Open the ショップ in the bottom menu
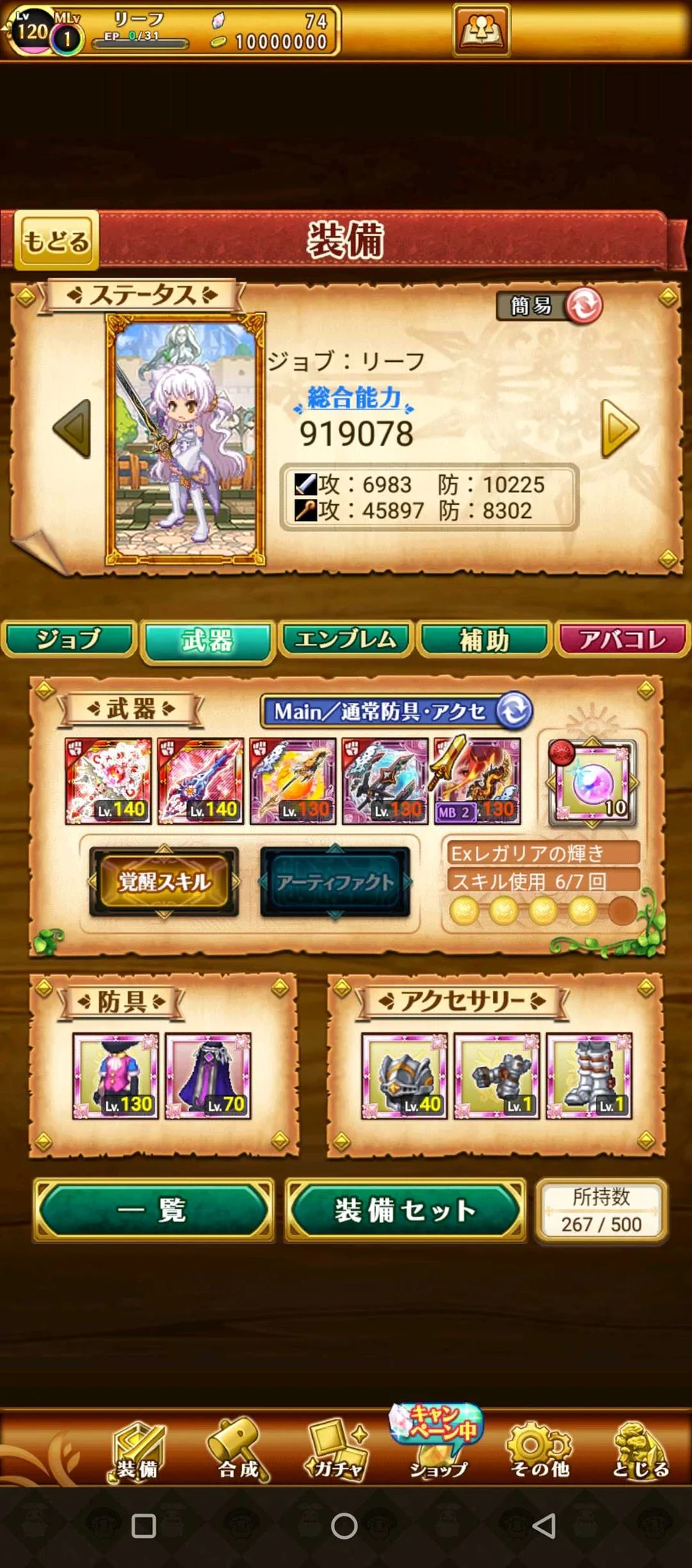Image resolution: width=692 pixels, height=1568 pixels. point(437,1450)
